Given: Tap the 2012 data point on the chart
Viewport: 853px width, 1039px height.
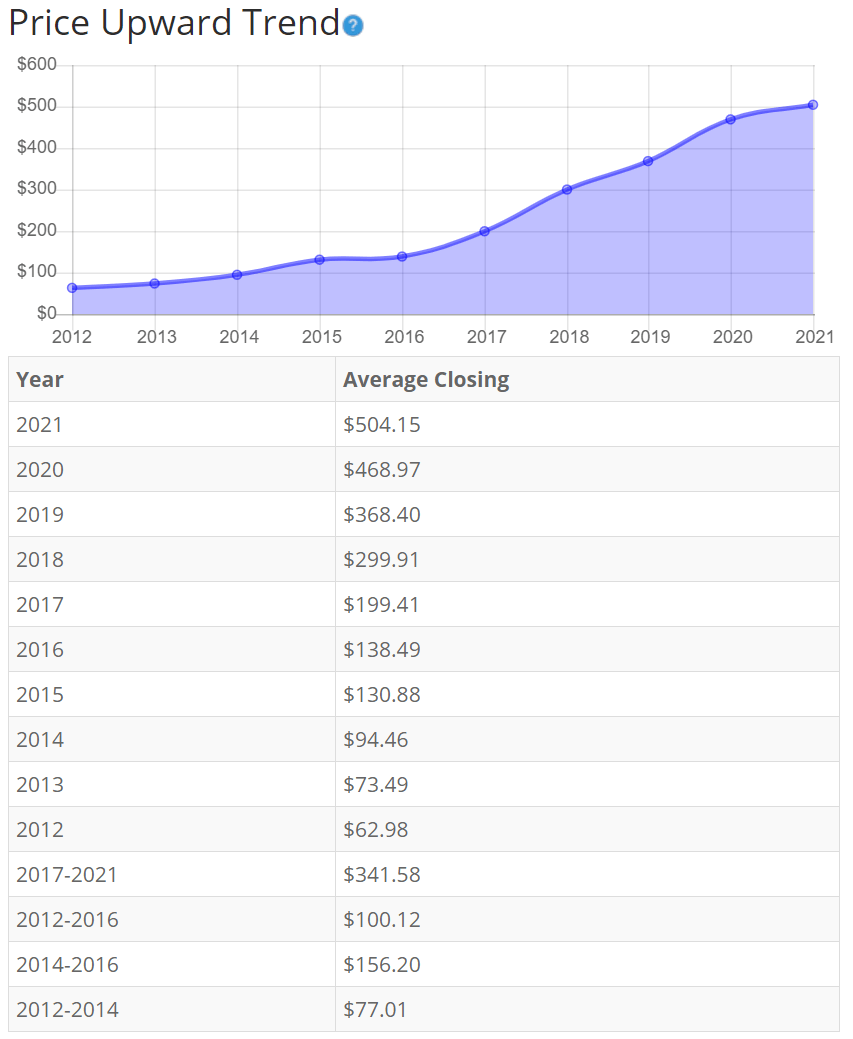Looking at the screenshot, I should (x=72, y=288).
